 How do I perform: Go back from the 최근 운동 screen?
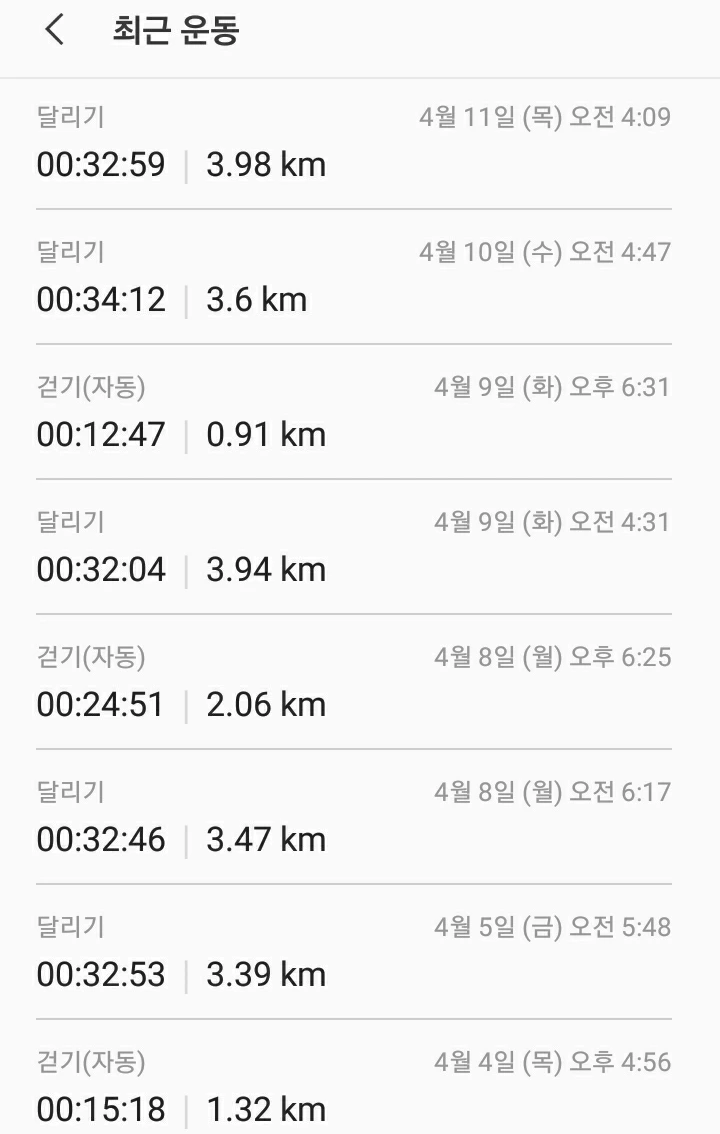coord(55,31)
